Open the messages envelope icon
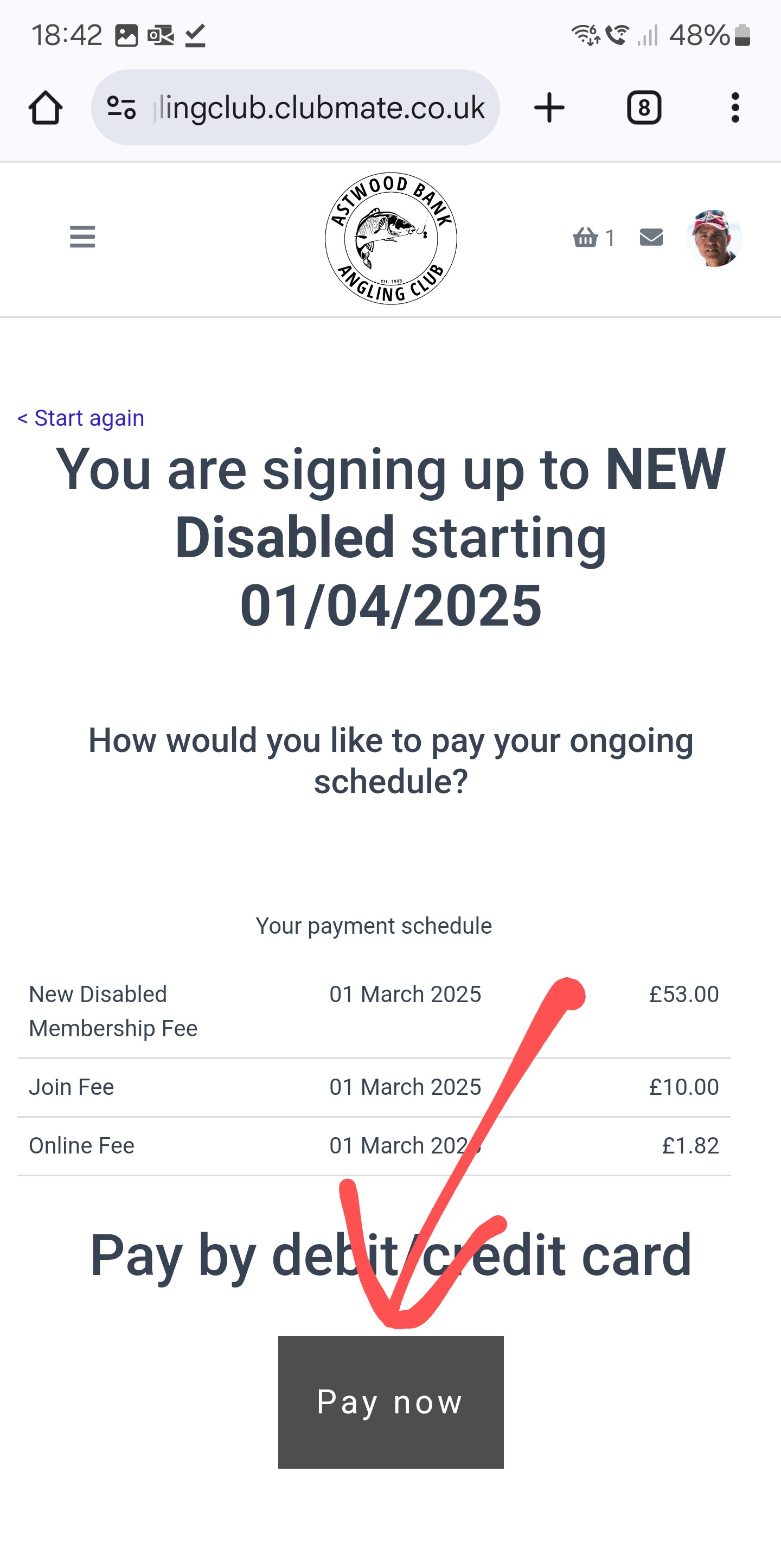Image resolution: width=781 pixels, height=1568 pixels. [x=651, y=238]
